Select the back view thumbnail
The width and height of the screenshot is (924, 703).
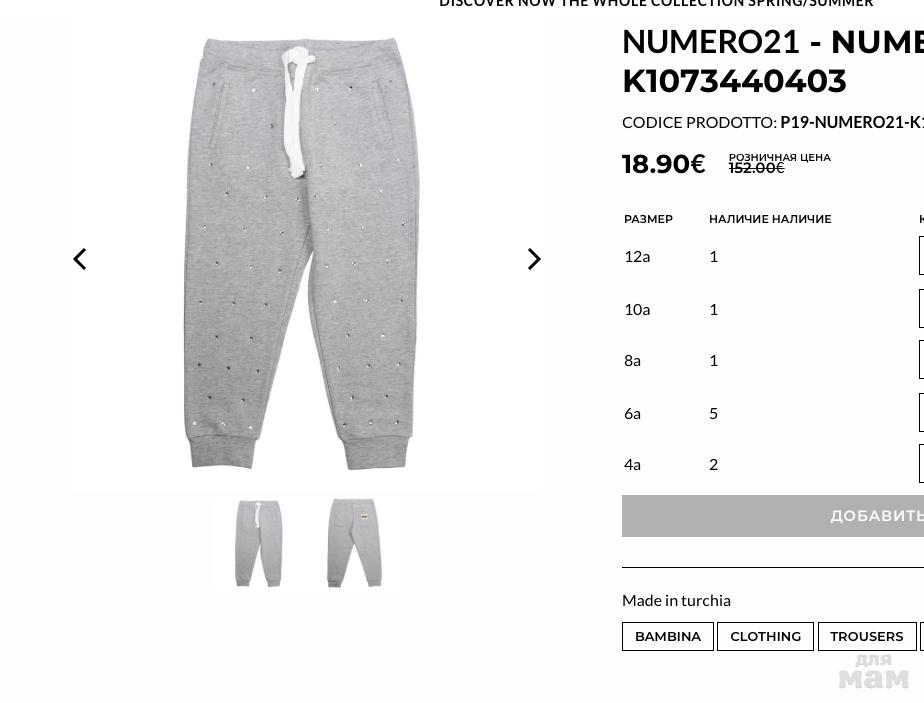(x=354, y=543)
